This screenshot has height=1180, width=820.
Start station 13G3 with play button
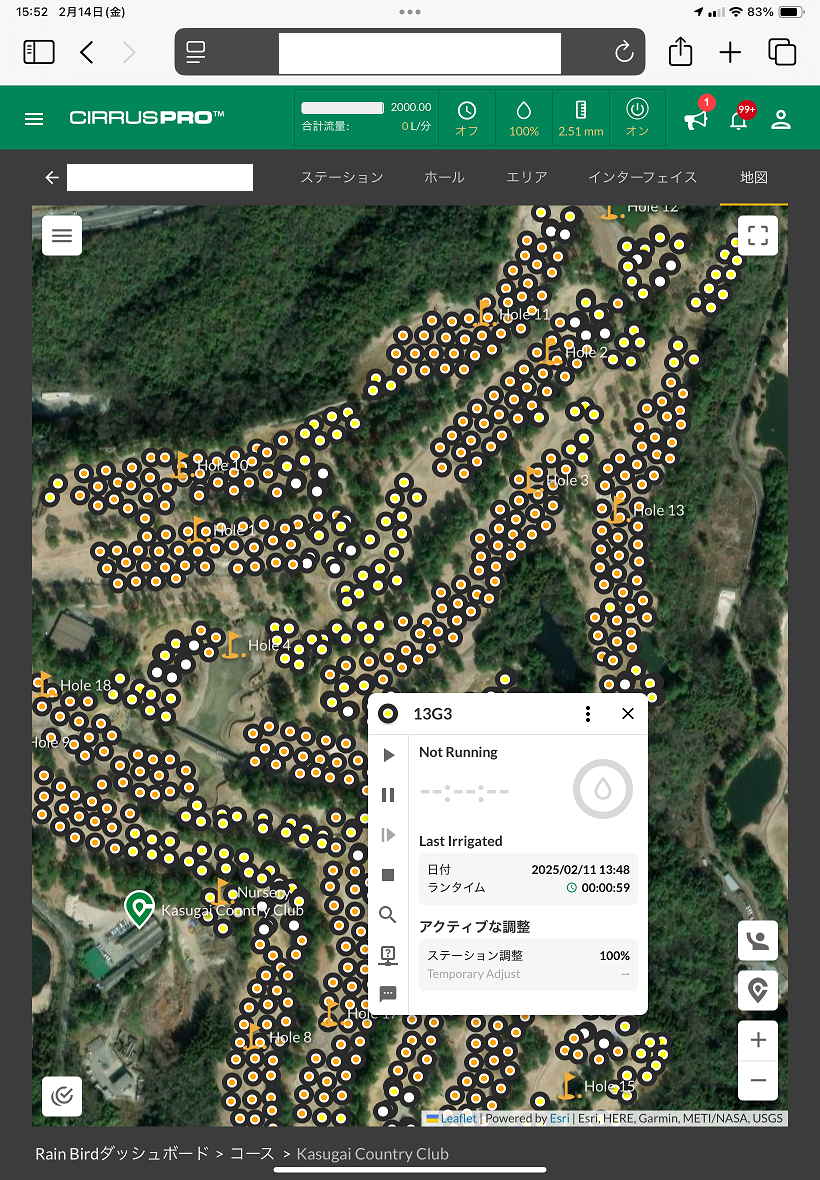point(389,755)
